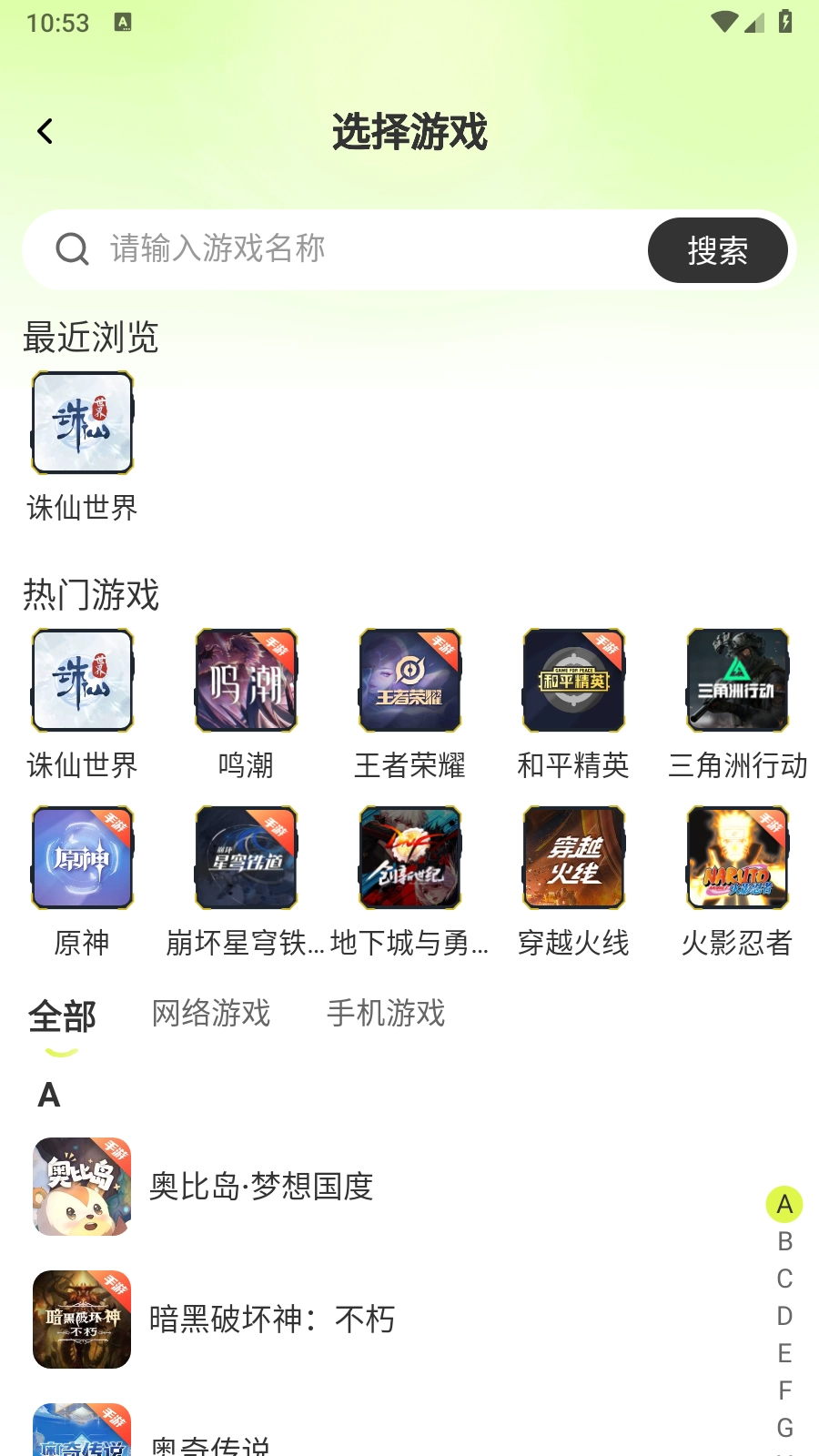Jump to letter D in the index
This screenshot has width=819, height=1456.
784,1316
